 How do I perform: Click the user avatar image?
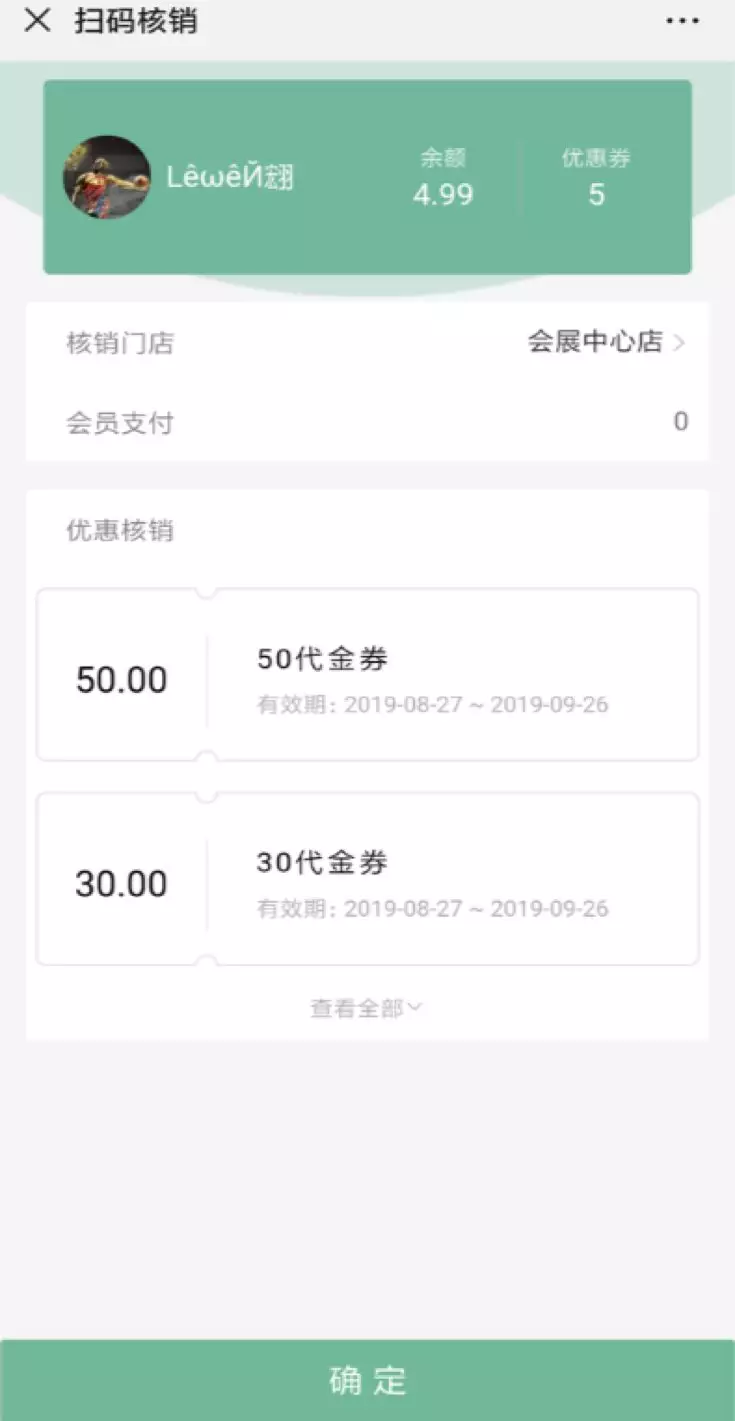pyautogui.click(x=105, y=176)
